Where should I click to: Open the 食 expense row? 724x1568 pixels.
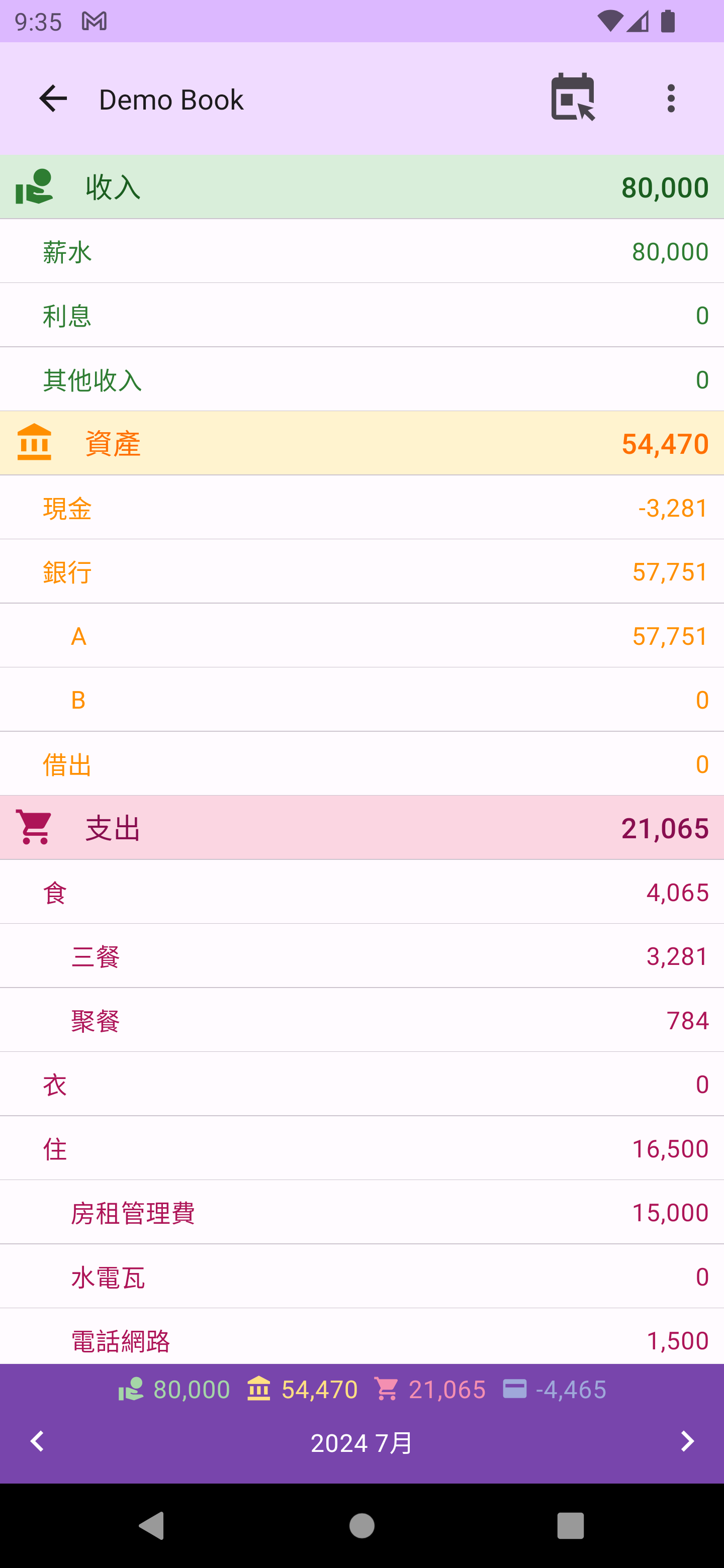361,893
